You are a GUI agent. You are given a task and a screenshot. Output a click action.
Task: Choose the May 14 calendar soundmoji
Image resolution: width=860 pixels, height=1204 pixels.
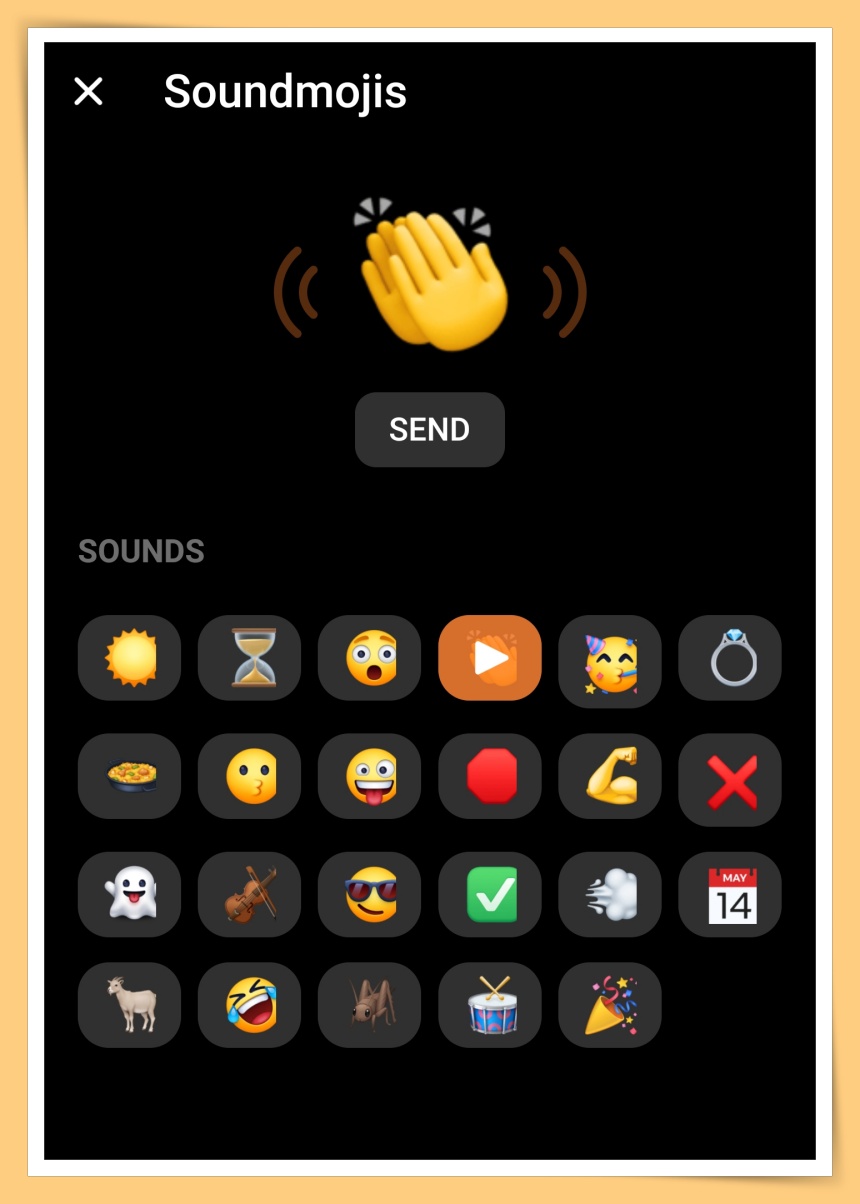(x=730, y=894)
